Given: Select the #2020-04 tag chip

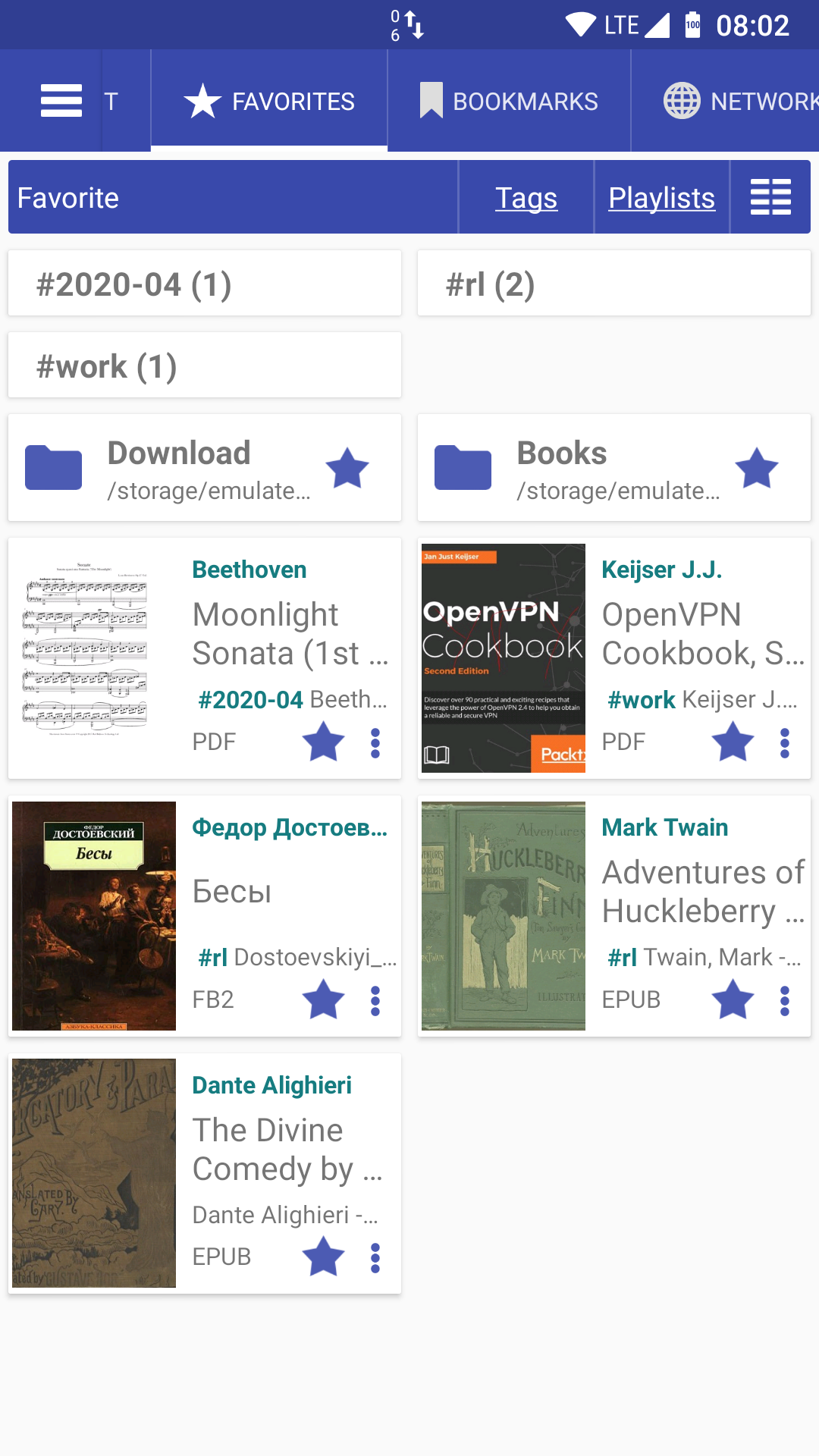Looking at the screenshot, I should pos(204,284).
